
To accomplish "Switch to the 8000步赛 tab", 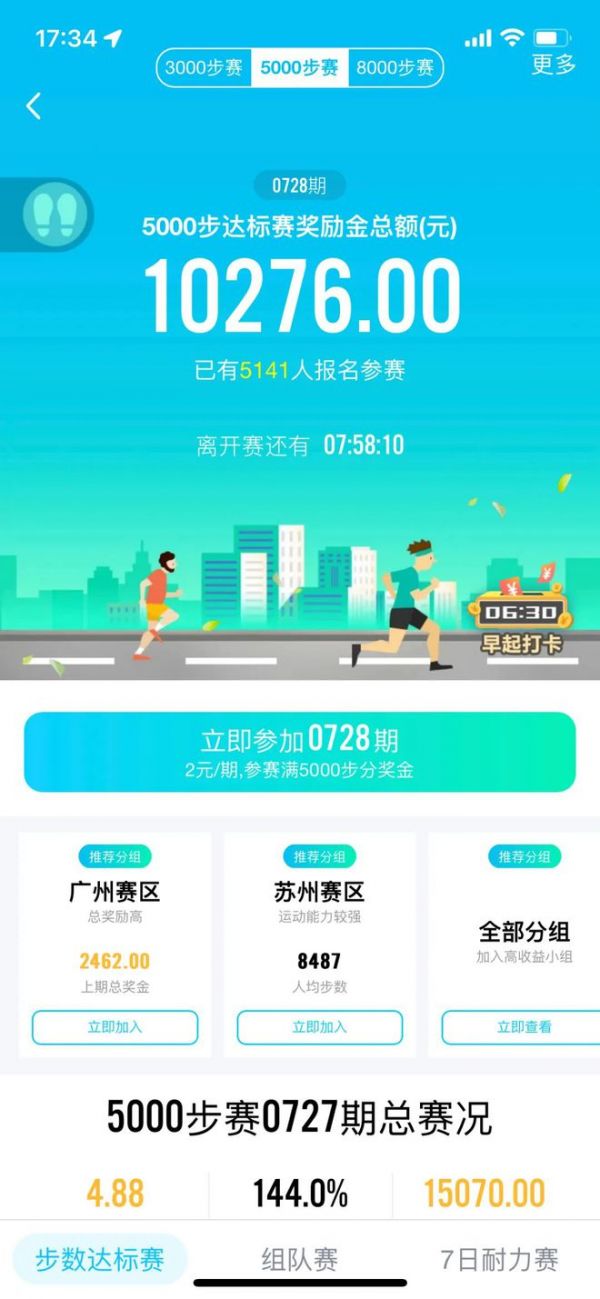I will tap(394, 68).
